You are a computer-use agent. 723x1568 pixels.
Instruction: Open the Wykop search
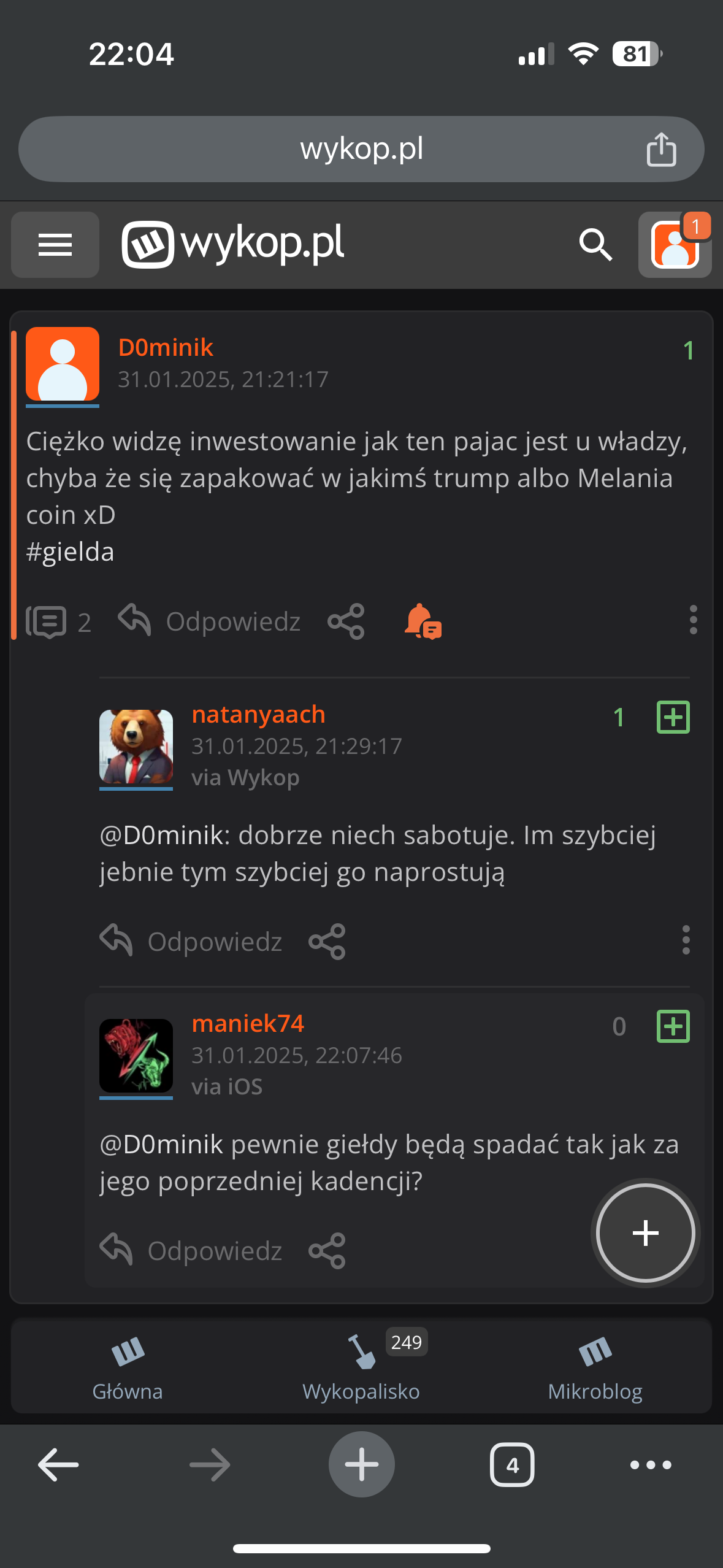point(595,245)
